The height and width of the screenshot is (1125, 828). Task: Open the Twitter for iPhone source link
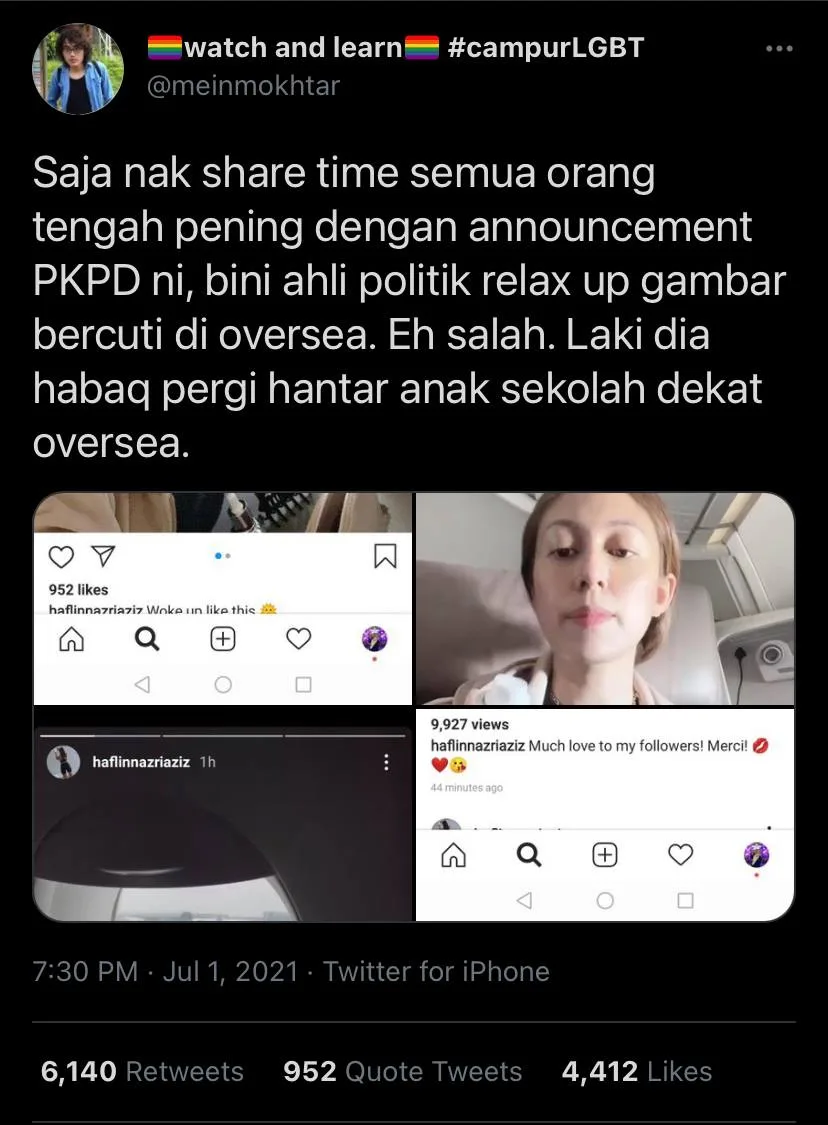436,971
